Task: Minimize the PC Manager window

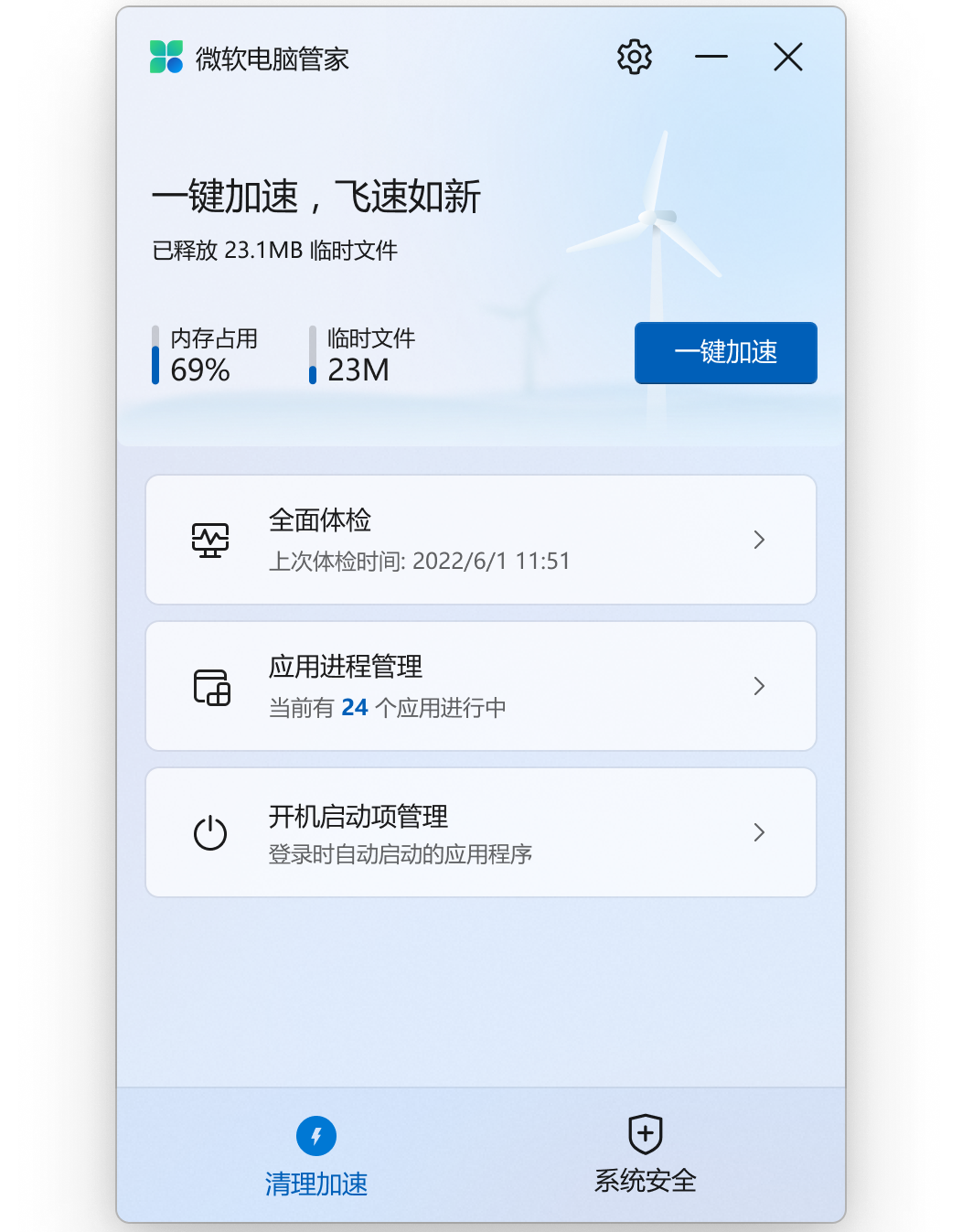Action: 711,57
